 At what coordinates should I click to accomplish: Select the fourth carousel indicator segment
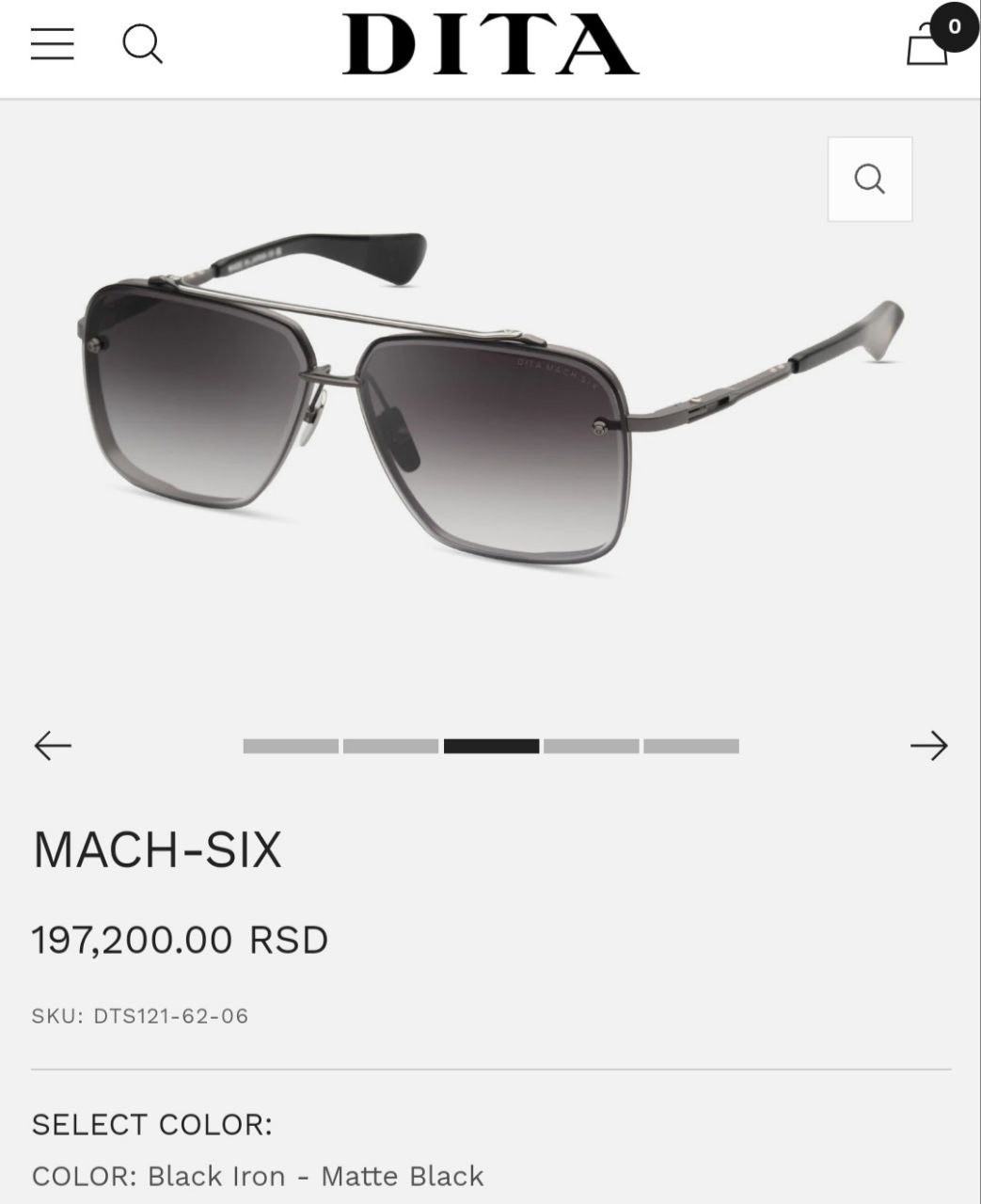tap(590, 746)
